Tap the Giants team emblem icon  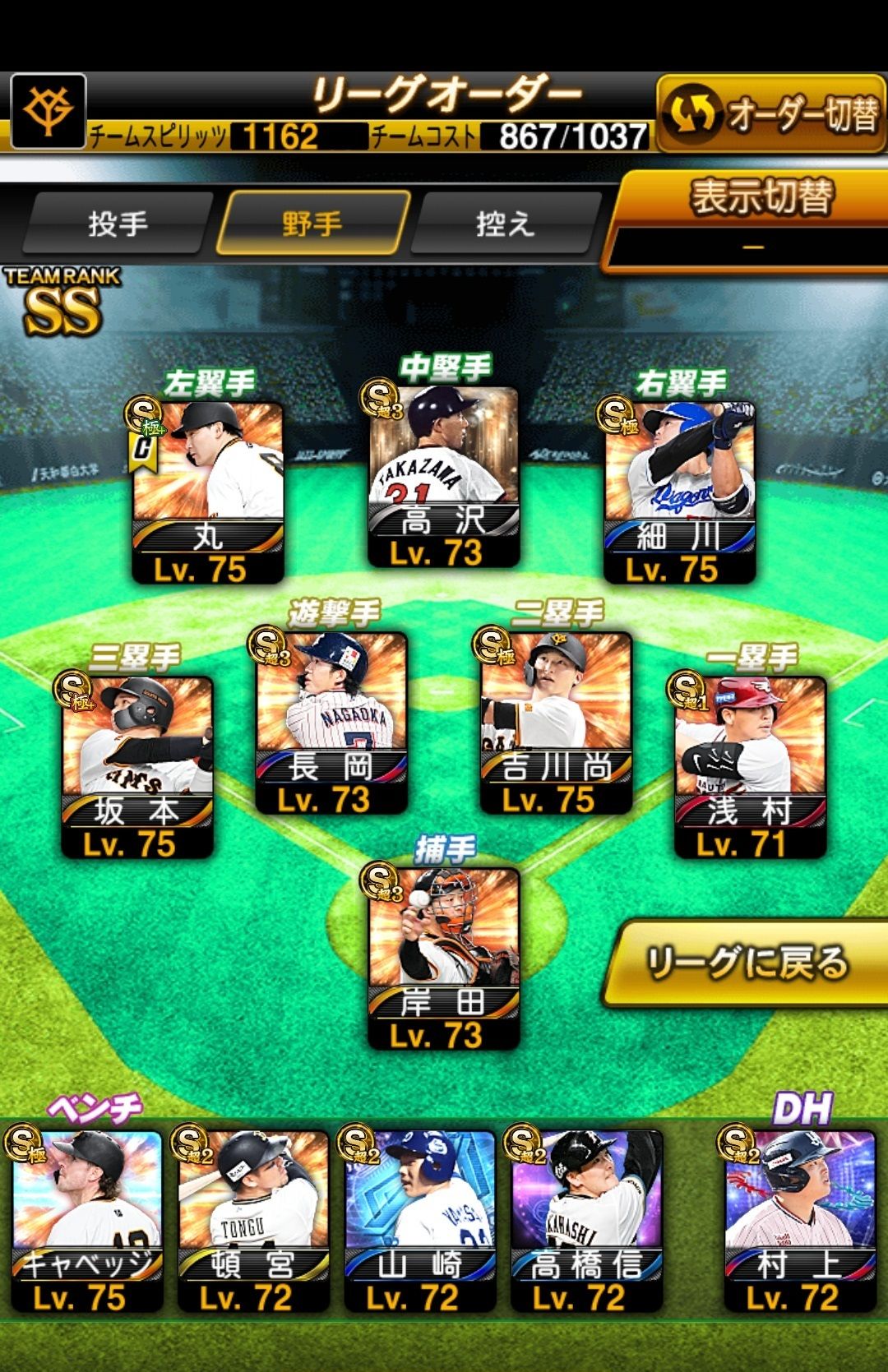(x=49, y=111)
